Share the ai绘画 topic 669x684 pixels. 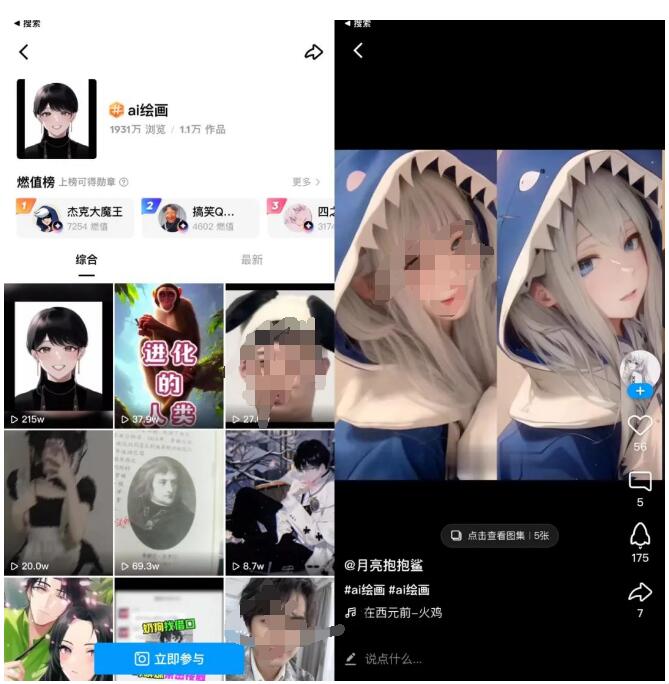313,52
